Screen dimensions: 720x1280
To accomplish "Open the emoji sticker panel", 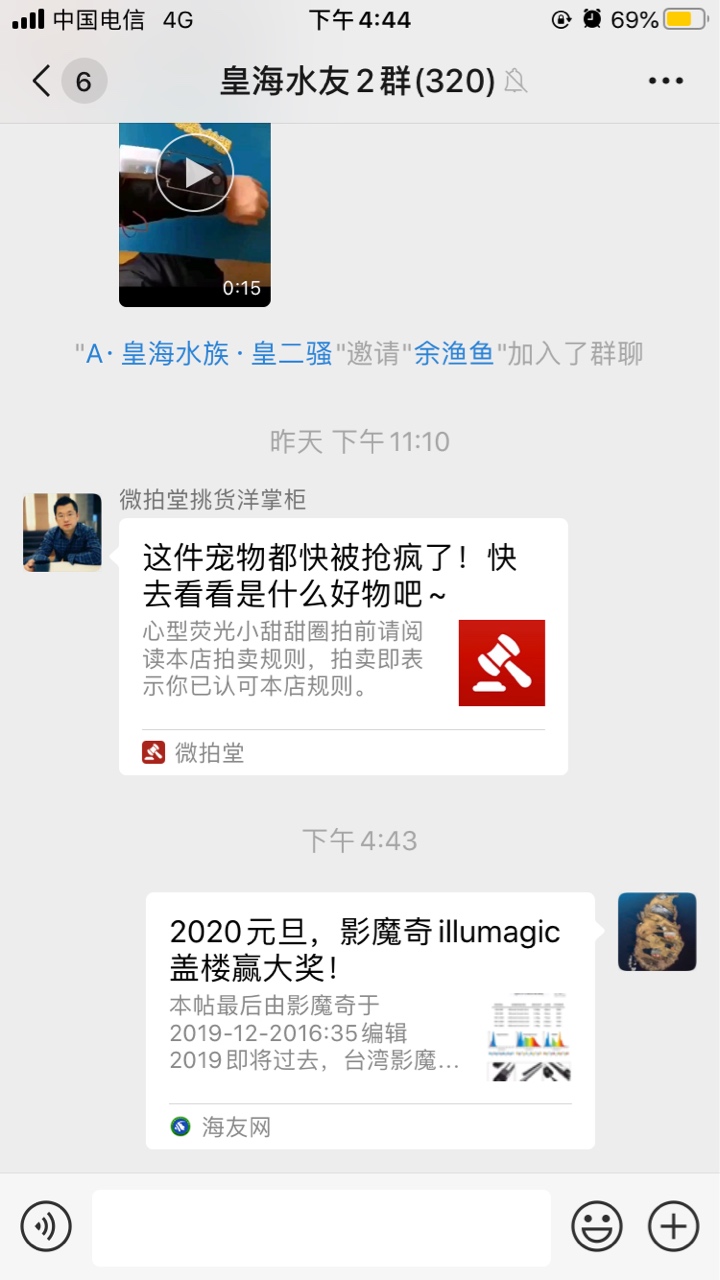I will pyautogui.click(x=597, y=1226).
